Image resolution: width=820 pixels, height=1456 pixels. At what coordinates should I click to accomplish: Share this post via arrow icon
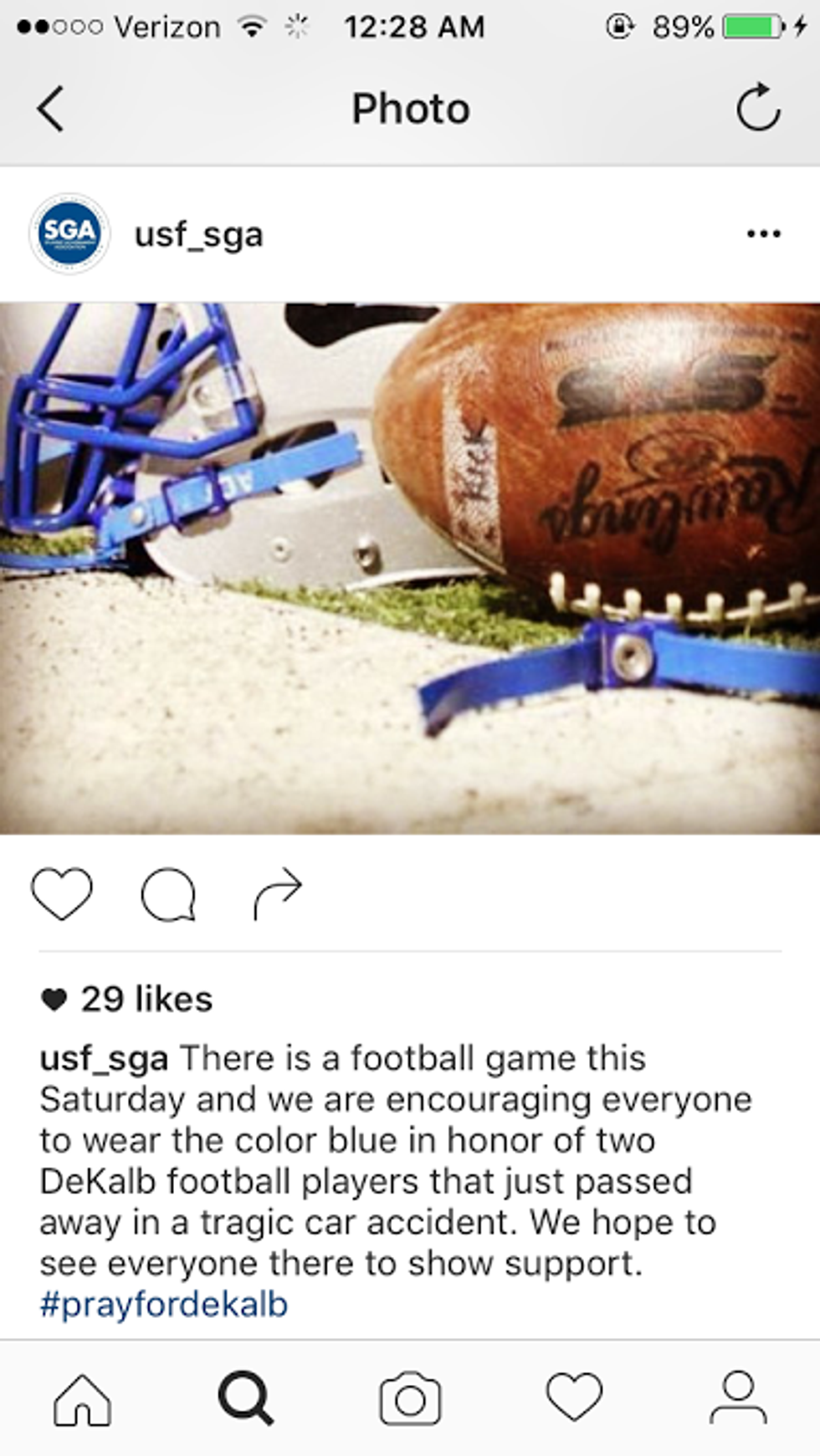[277, 893]
